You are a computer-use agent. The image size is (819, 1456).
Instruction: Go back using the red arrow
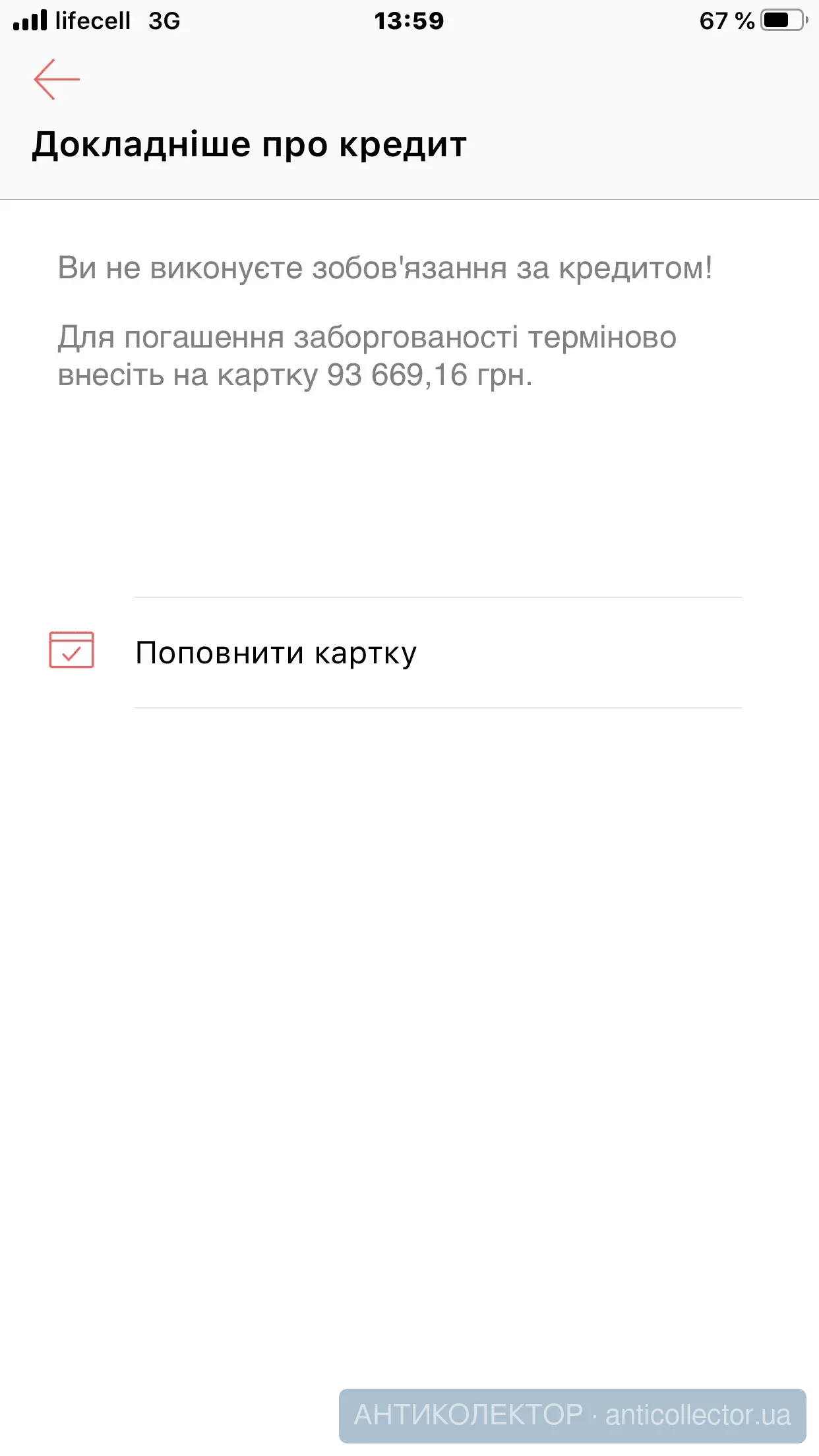[x=57, y=79]
